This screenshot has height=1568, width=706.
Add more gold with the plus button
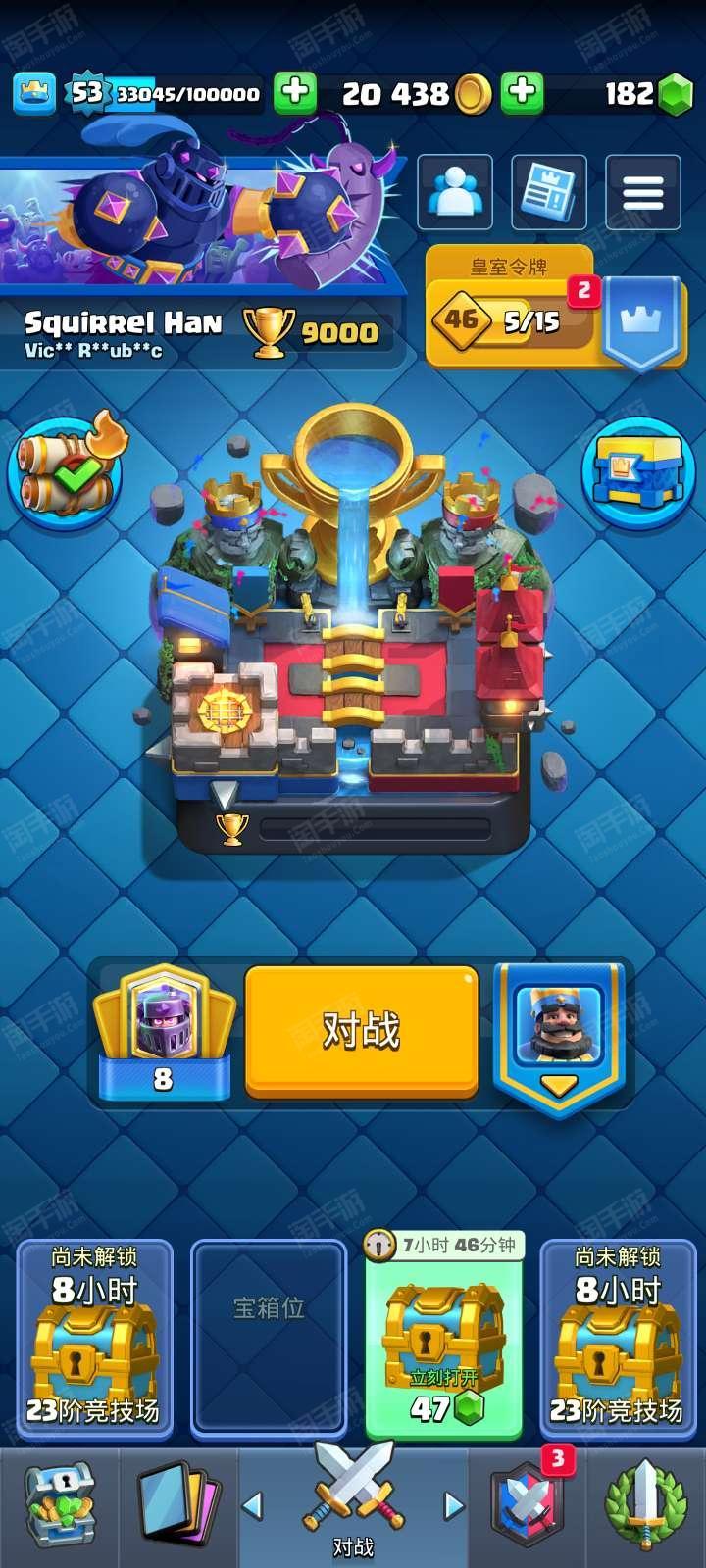click(523, 93)
